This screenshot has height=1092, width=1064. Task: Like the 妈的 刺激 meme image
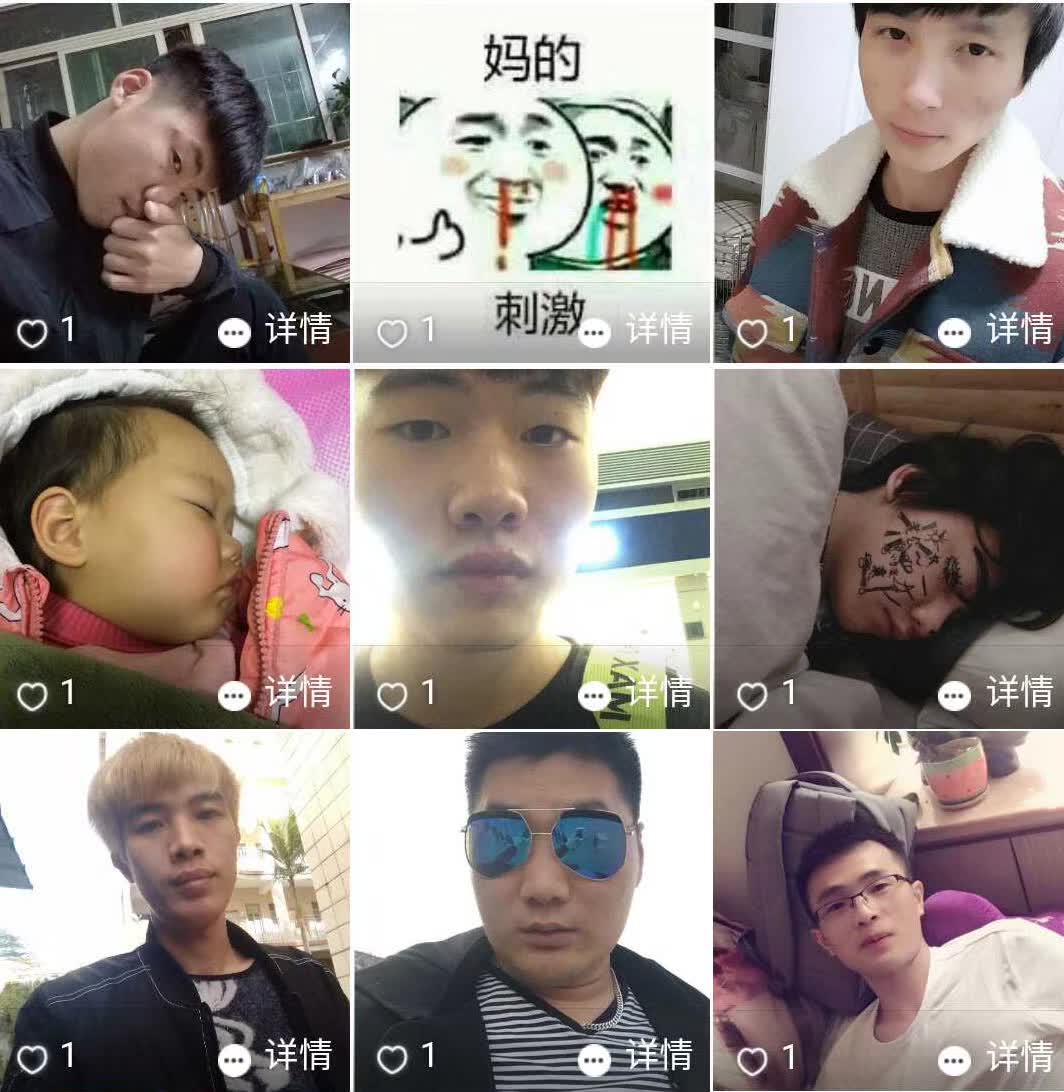click(392, 333)
